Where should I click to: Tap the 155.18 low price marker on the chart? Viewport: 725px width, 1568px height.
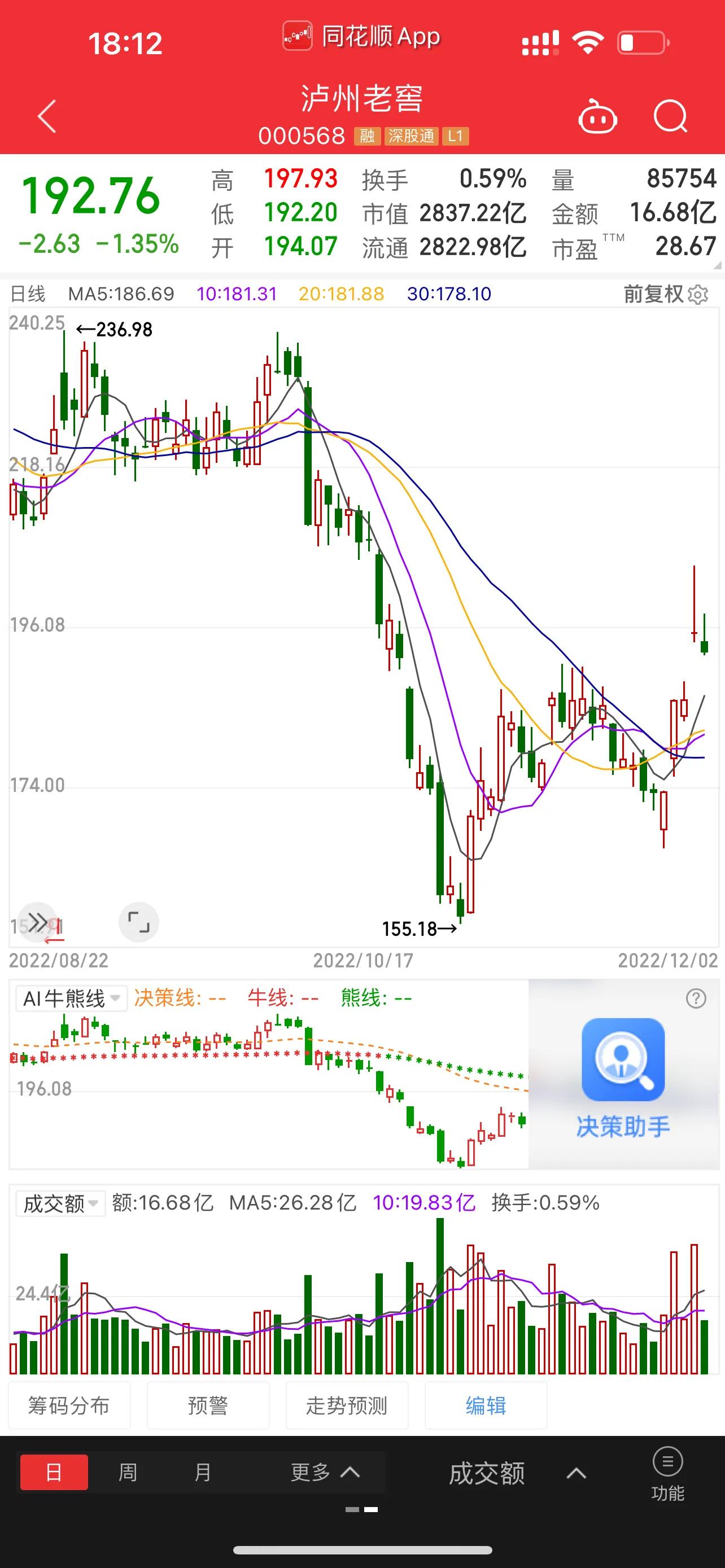point(420,928)
